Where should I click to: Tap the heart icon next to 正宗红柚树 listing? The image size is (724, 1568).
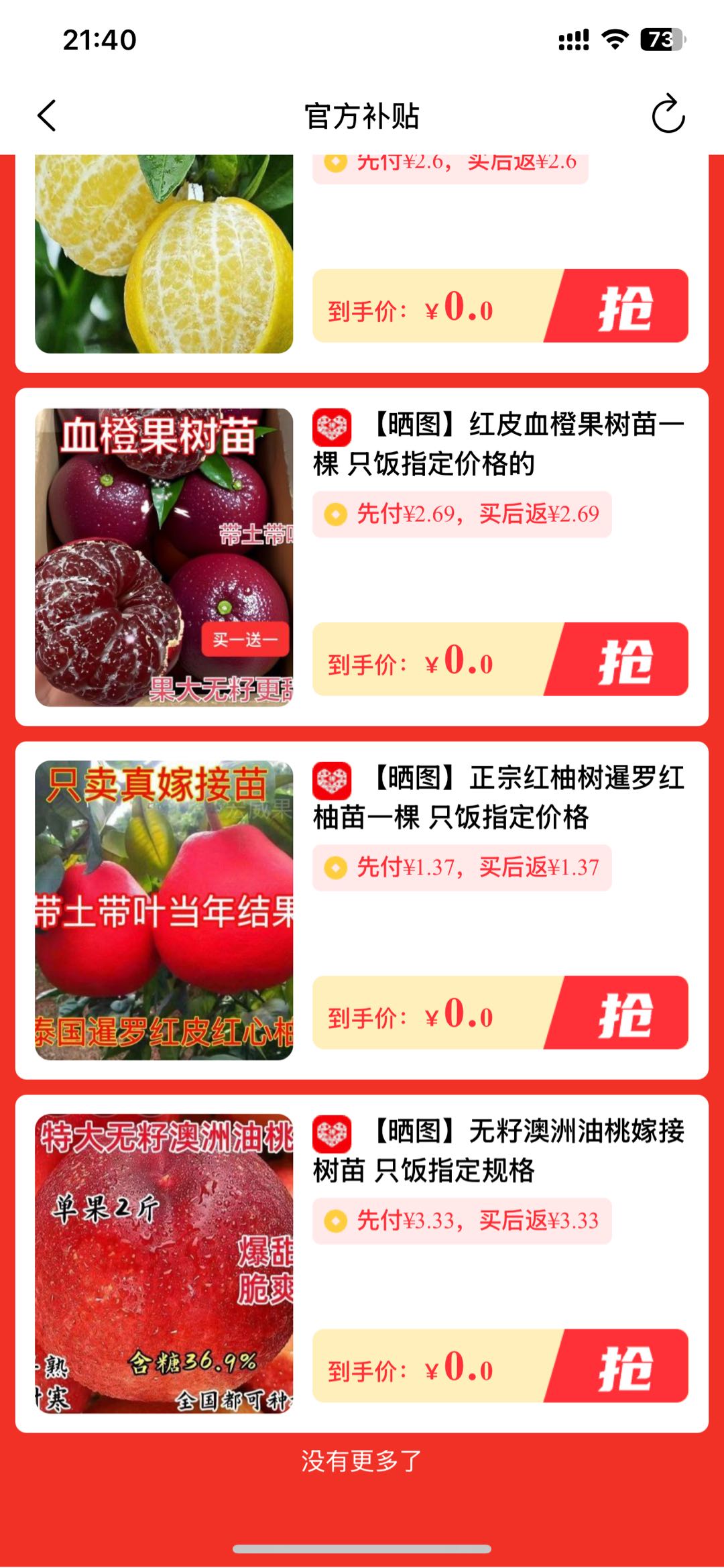(333, 781)
